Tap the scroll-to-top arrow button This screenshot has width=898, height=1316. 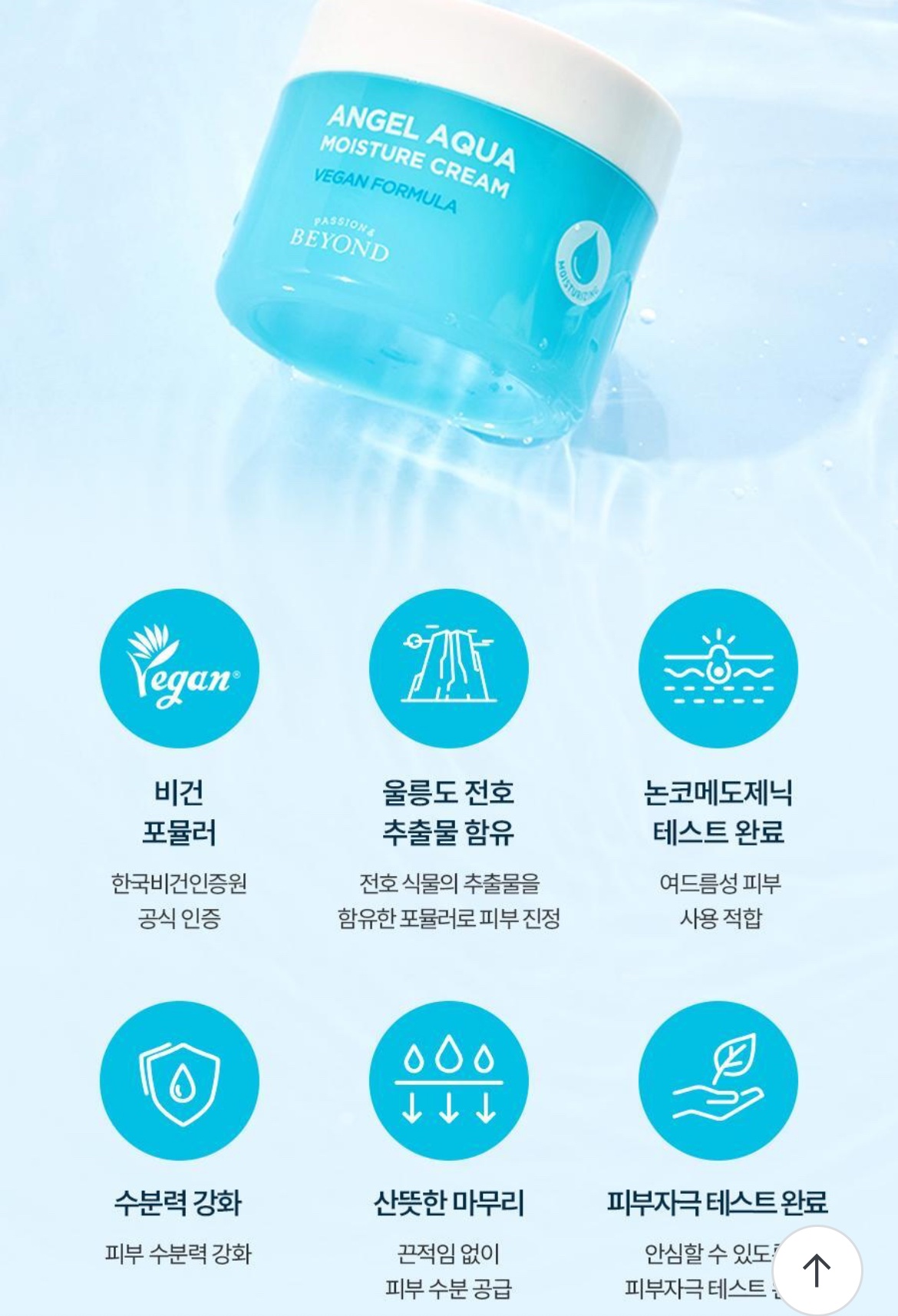[817, 1271]
